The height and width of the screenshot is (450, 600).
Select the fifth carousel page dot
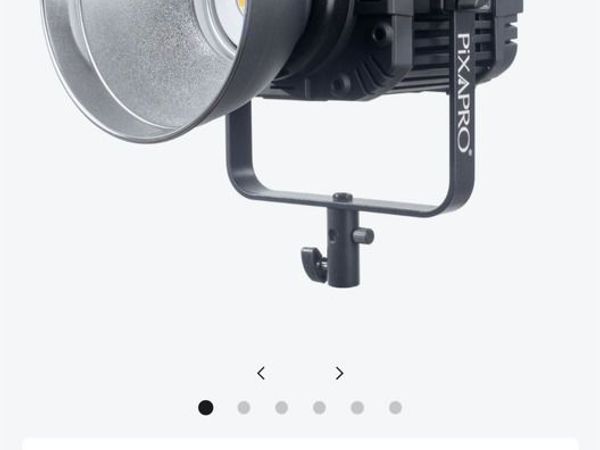[357, 407]
